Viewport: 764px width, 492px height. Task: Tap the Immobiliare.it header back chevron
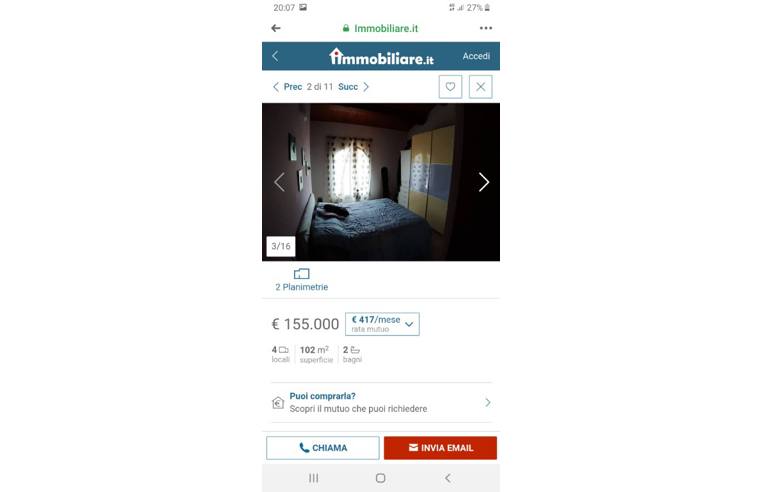(276, 56)
